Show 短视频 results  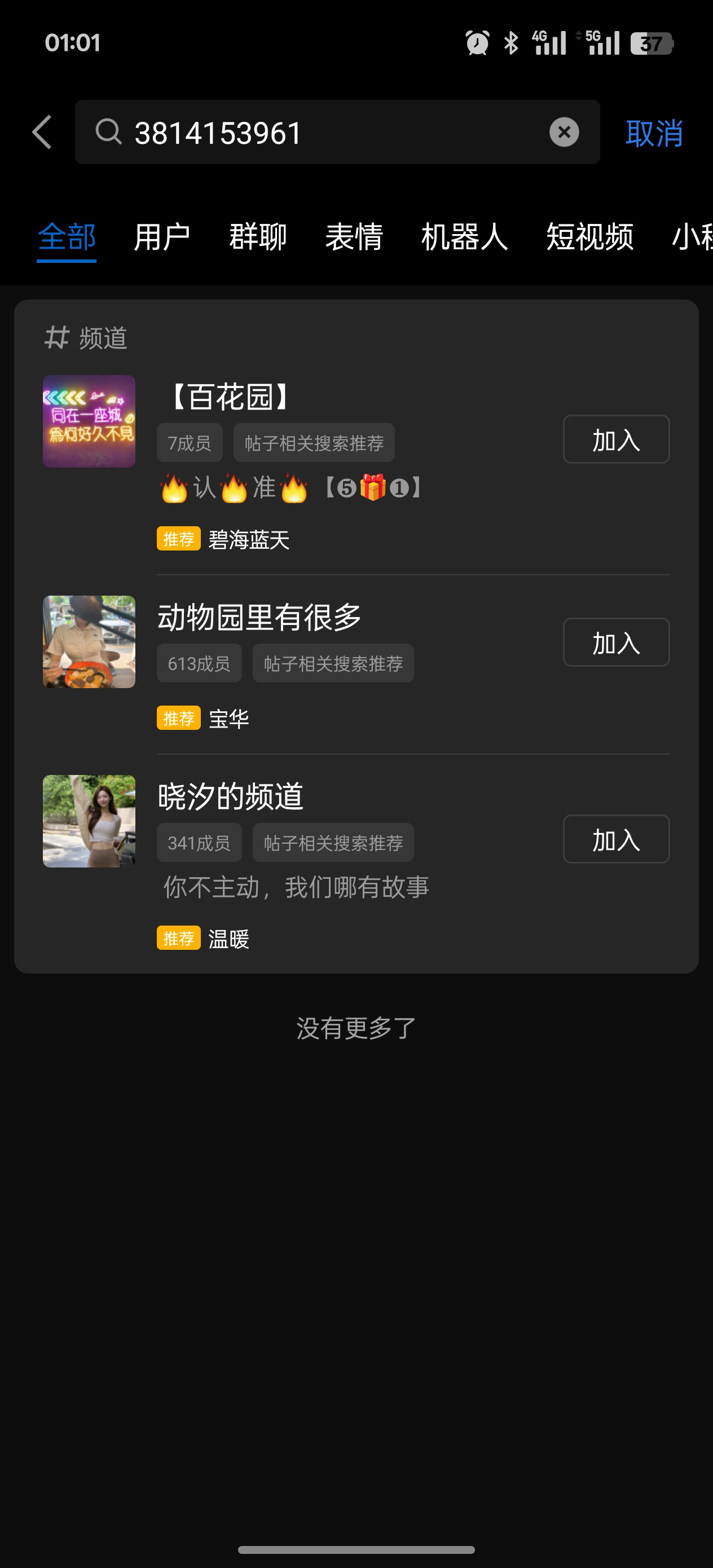tap(589, 237)
